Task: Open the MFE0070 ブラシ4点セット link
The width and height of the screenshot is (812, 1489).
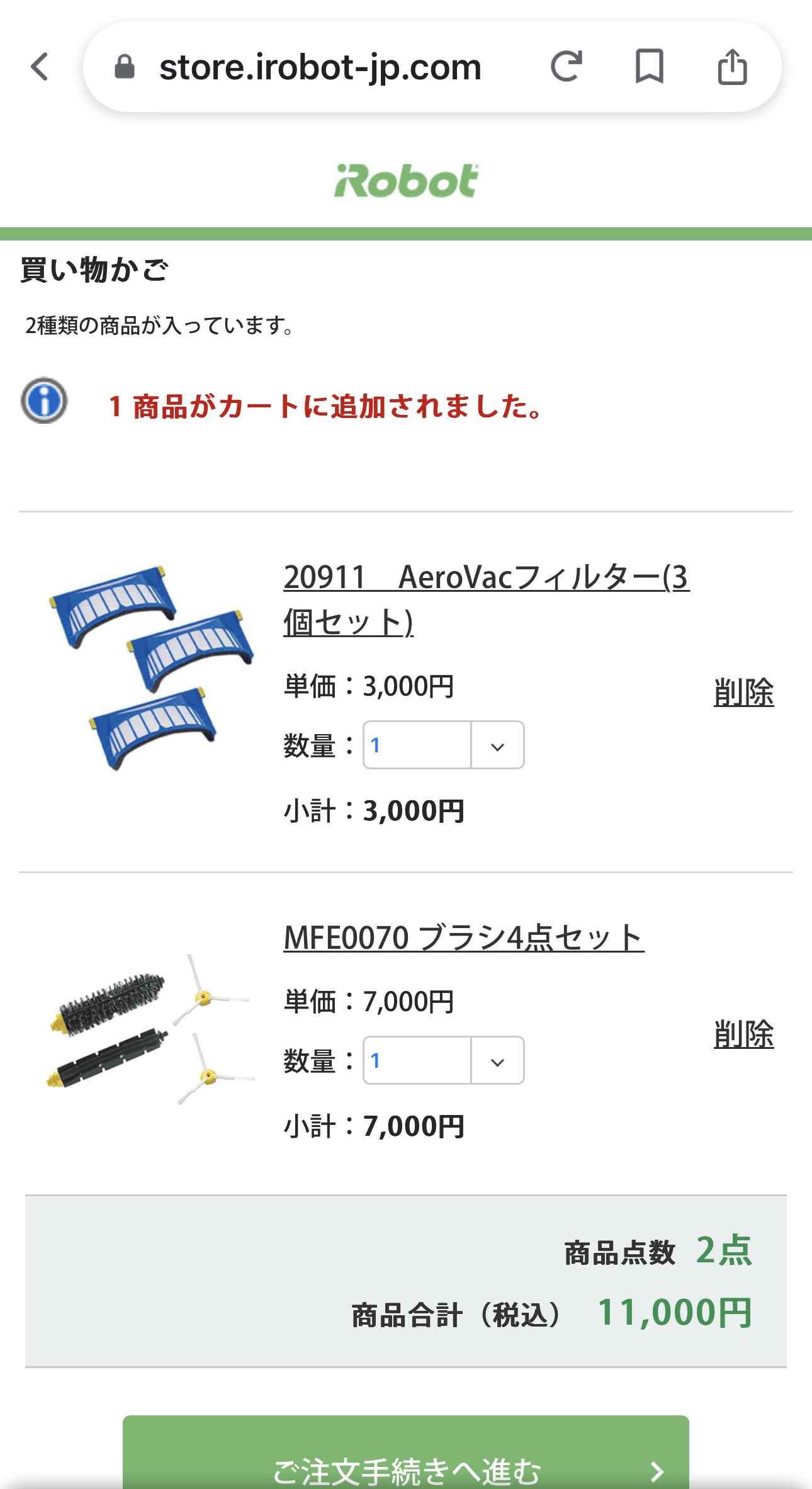Action: 463,937
